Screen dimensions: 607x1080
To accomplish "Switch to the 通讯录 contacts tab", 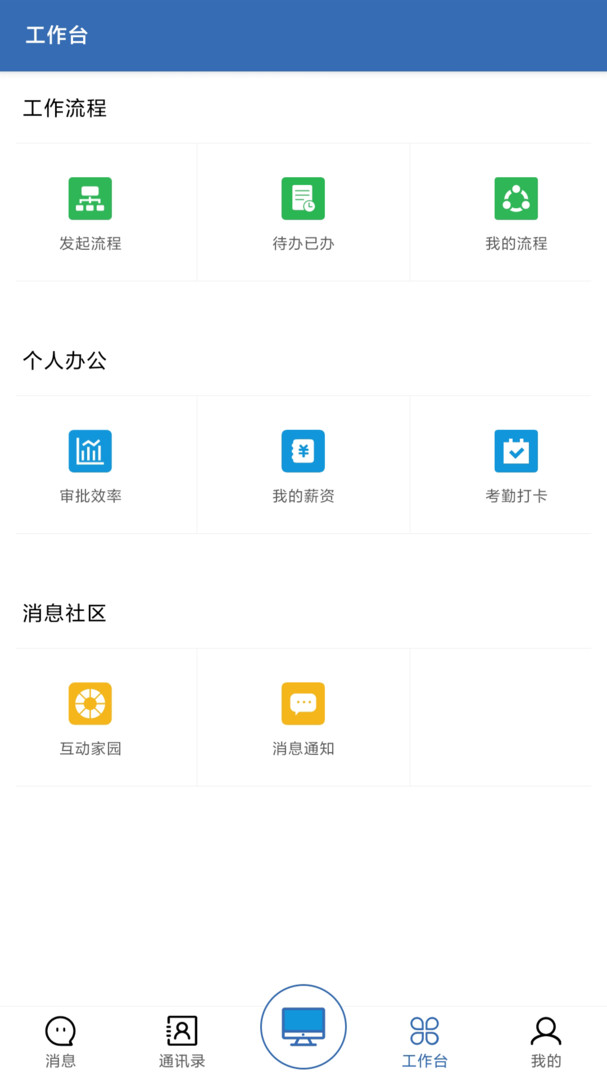I will click(x=182, y=1041).
